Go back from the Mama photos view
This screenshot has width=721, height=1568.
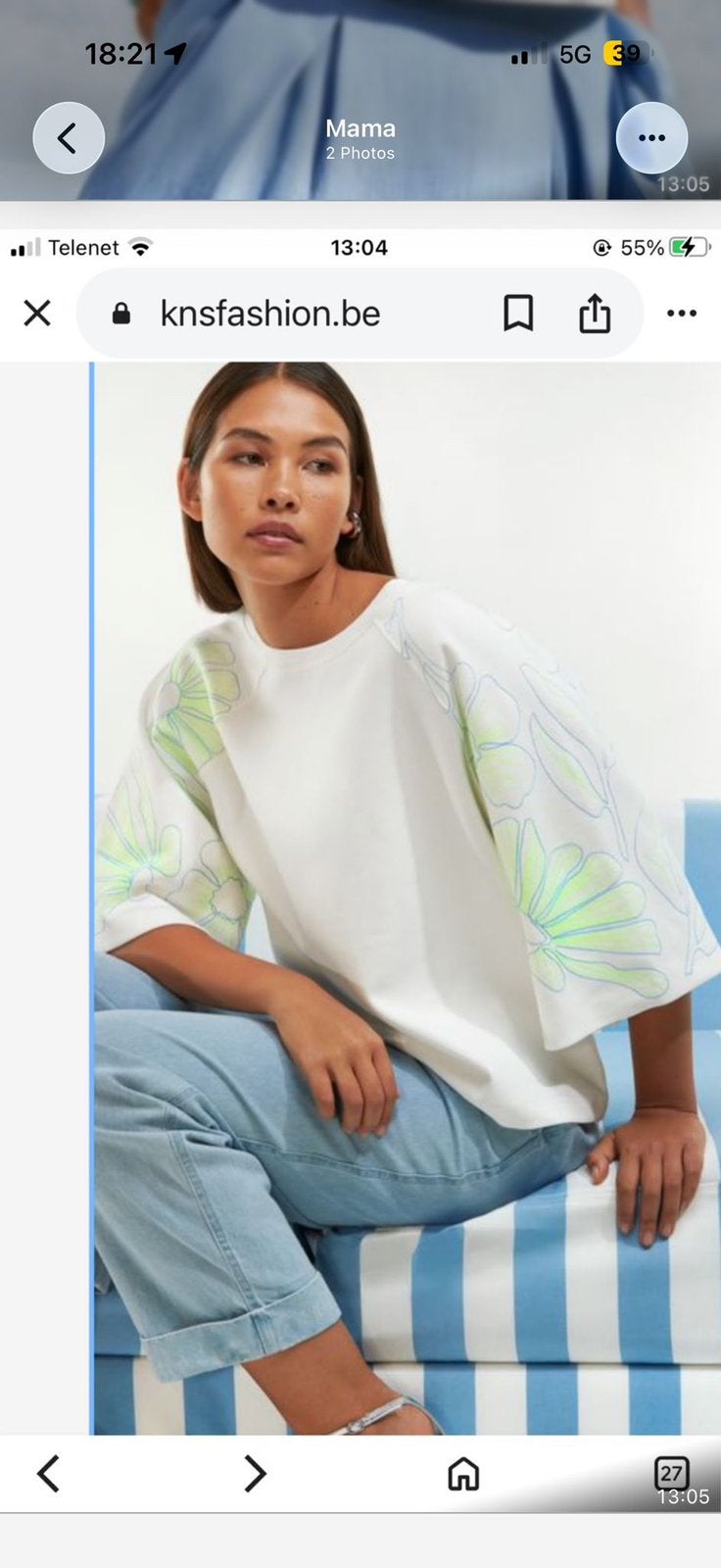[x=69, y=138]
